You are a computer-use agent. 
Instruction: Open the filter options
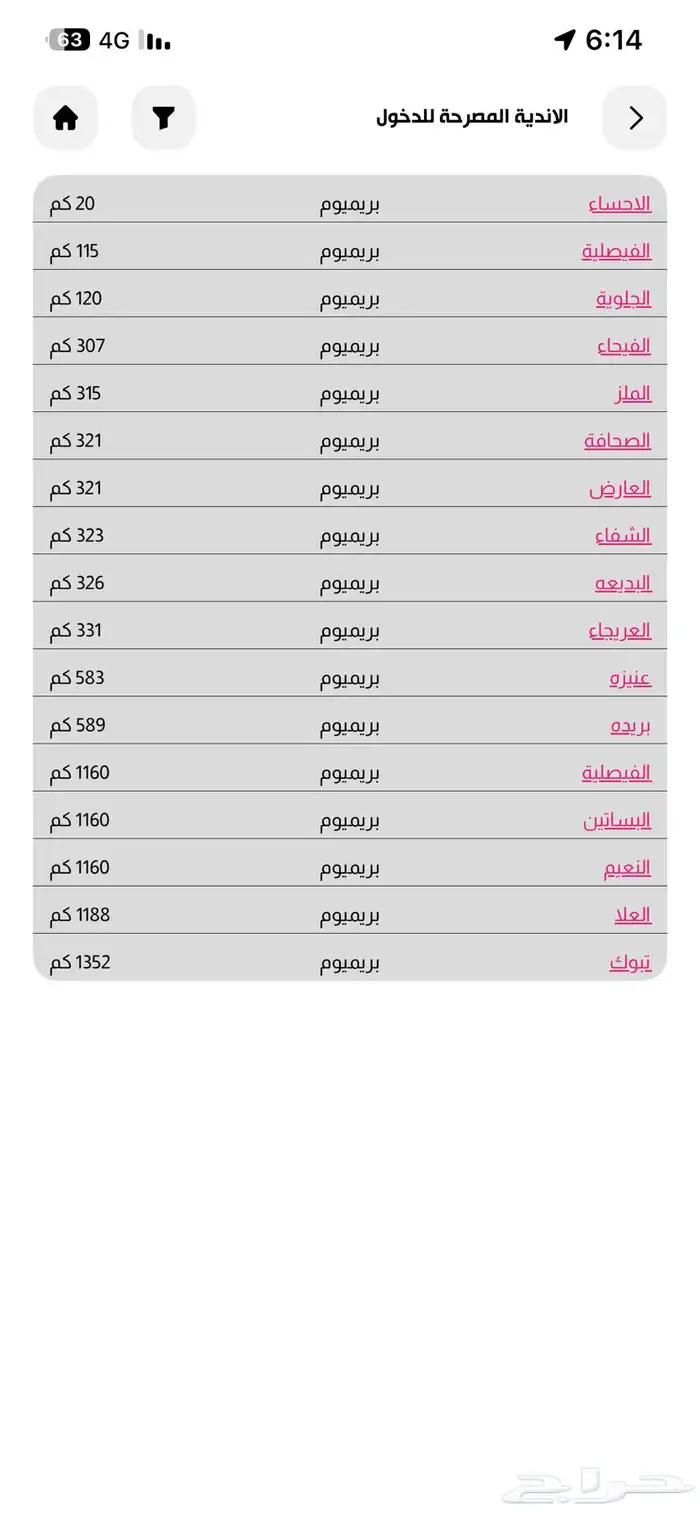(163, 118)
